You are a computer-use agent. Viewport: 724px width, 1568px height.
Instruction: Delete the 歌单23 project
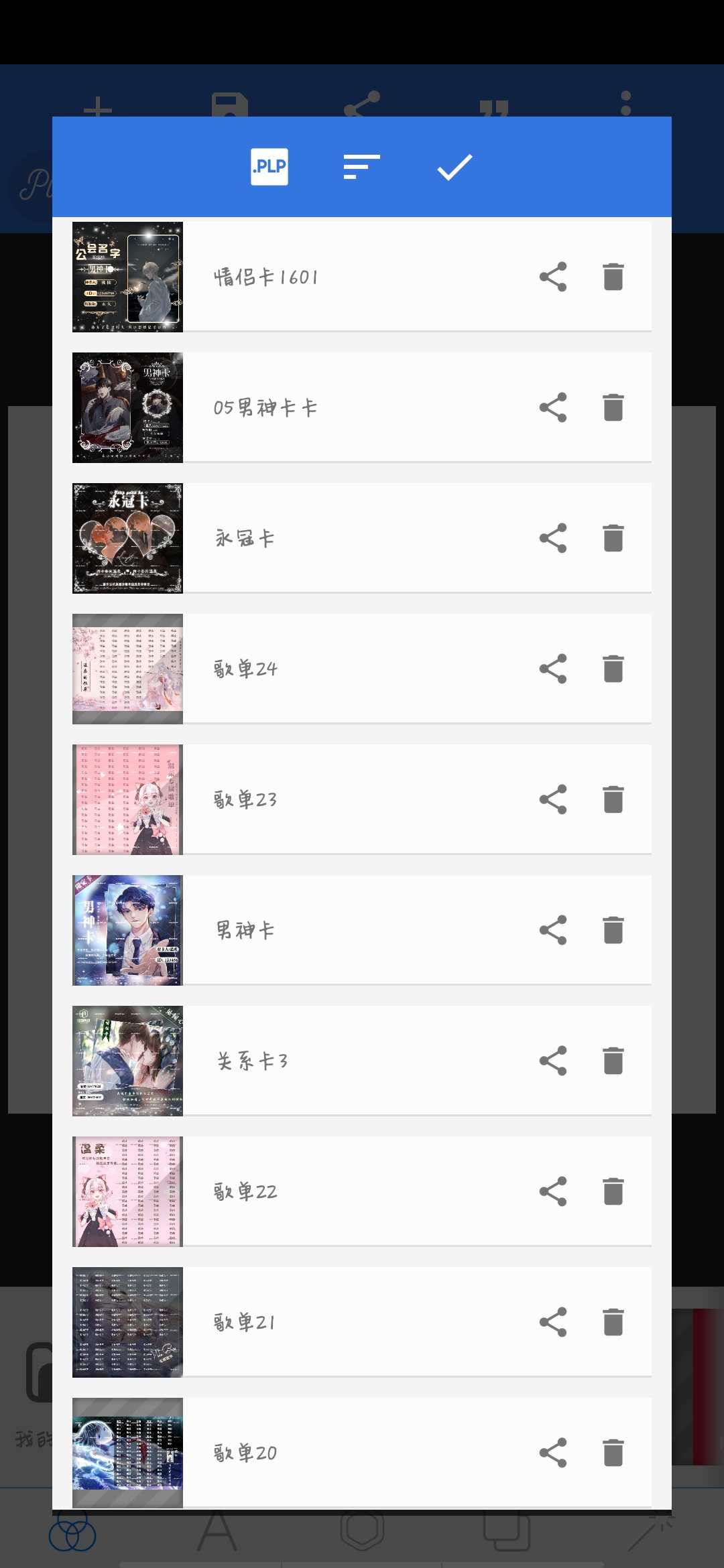pyautogui.click(x=613, y=799)
